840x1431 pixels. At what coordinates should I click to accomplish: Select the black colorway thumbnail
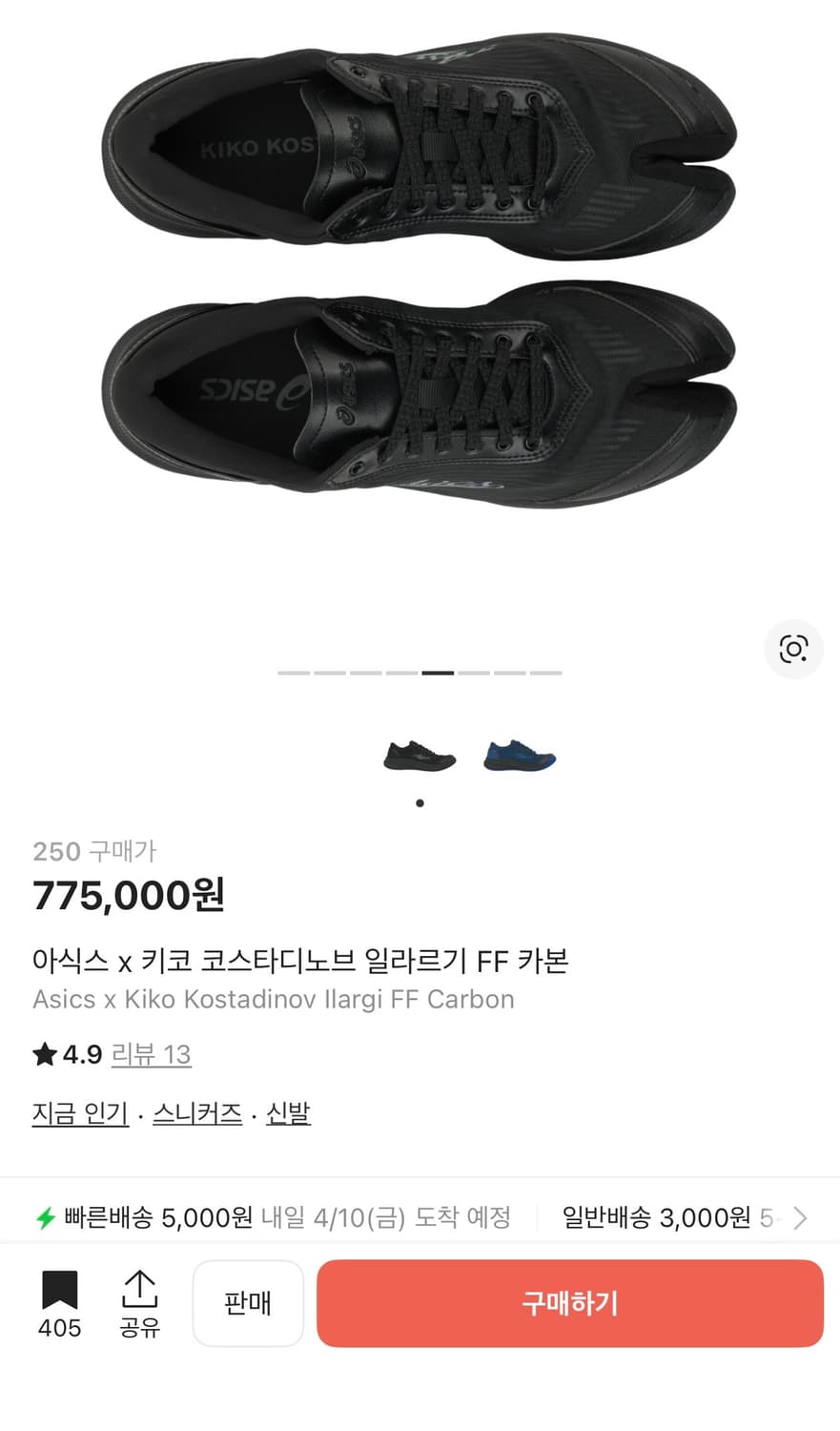pyautogui.click(x=419, y=755)
